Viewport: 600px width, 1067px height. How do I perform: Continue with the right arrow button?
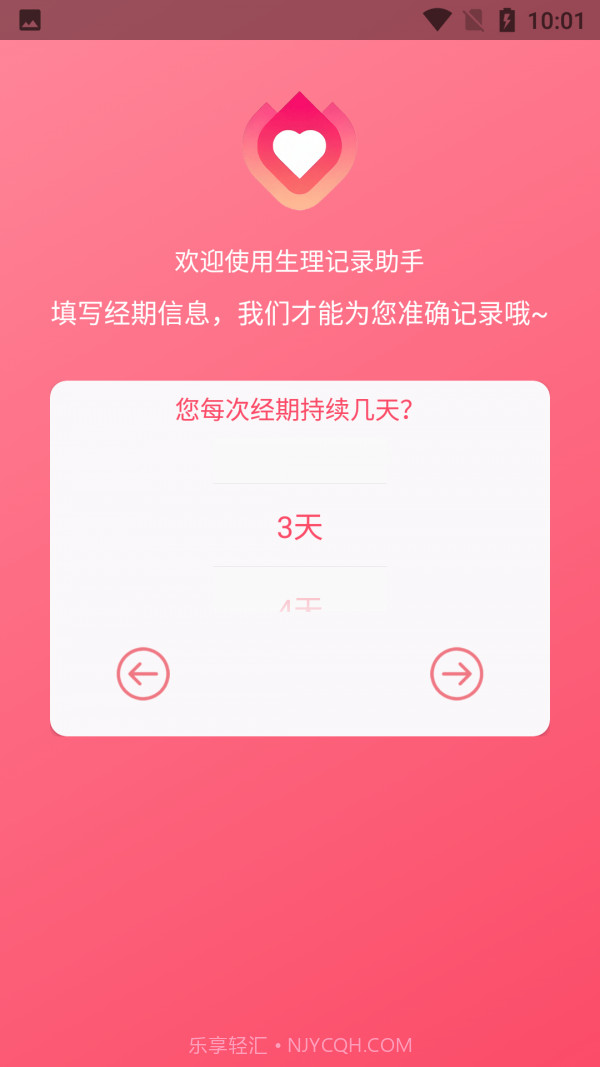457,674
